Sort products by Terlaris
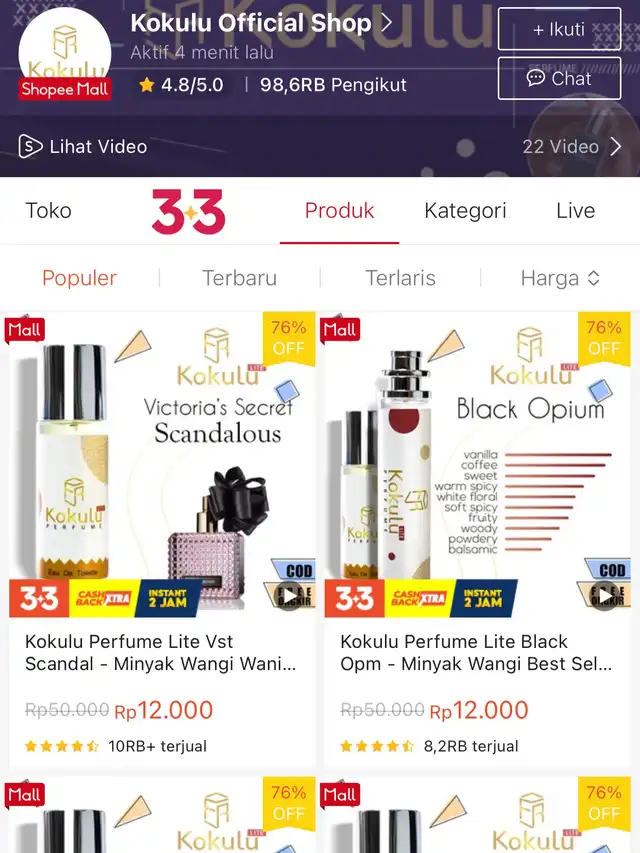The width and height of the screenshot is (640, 853). tap(400, 278)
